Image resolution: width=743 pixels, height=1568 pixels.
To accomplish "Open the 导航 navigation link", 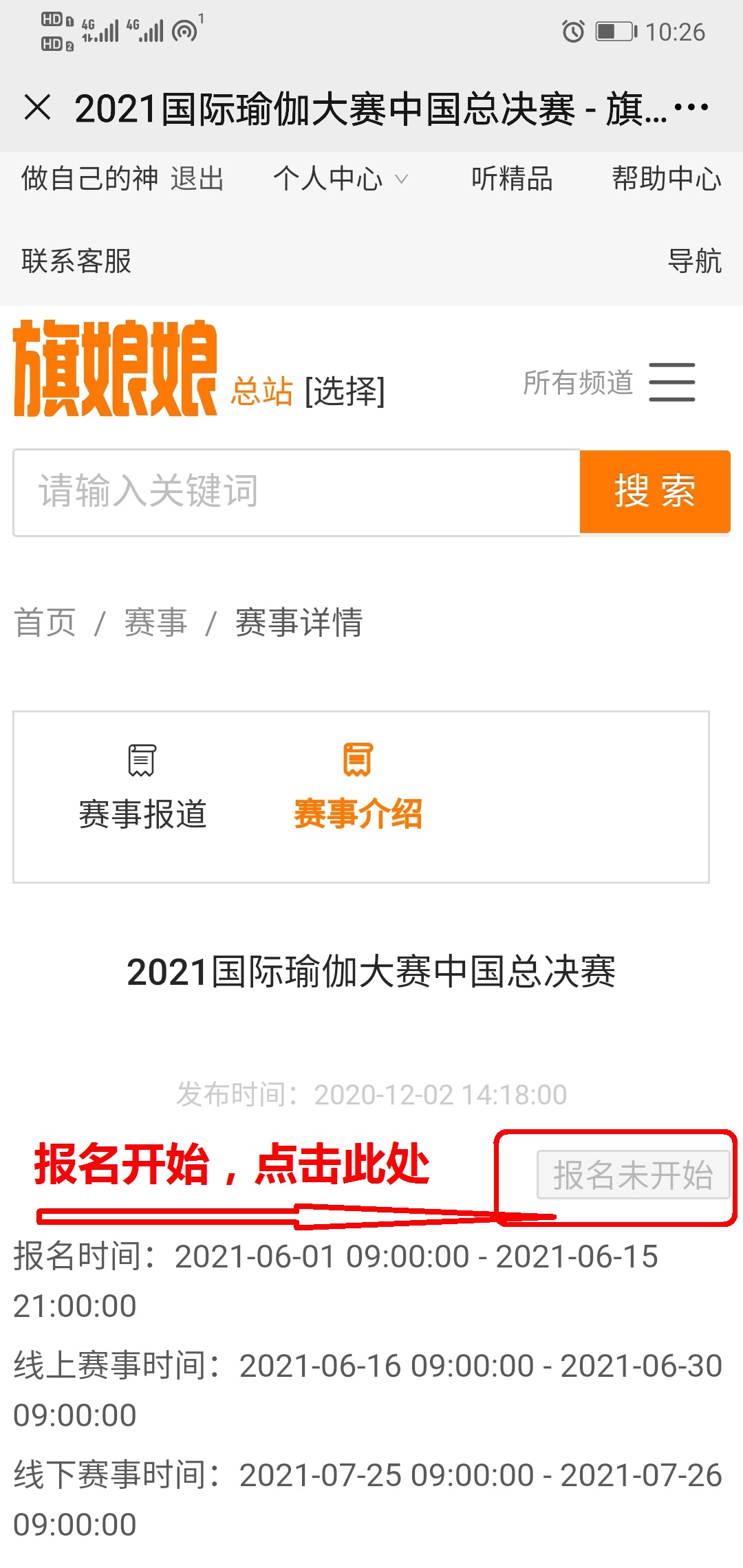I will pos(694,261).
